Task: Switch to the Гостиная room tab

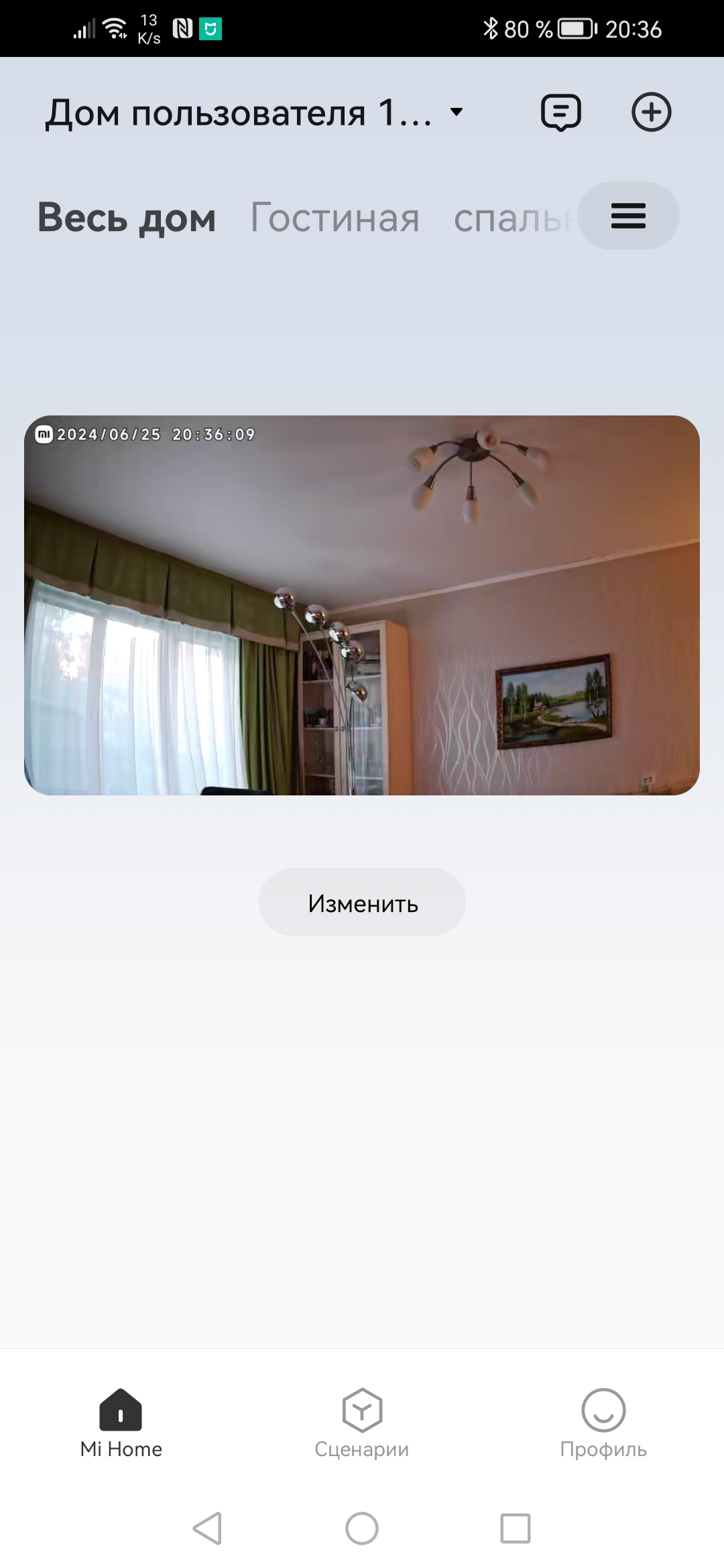Action: pos(335,217)
